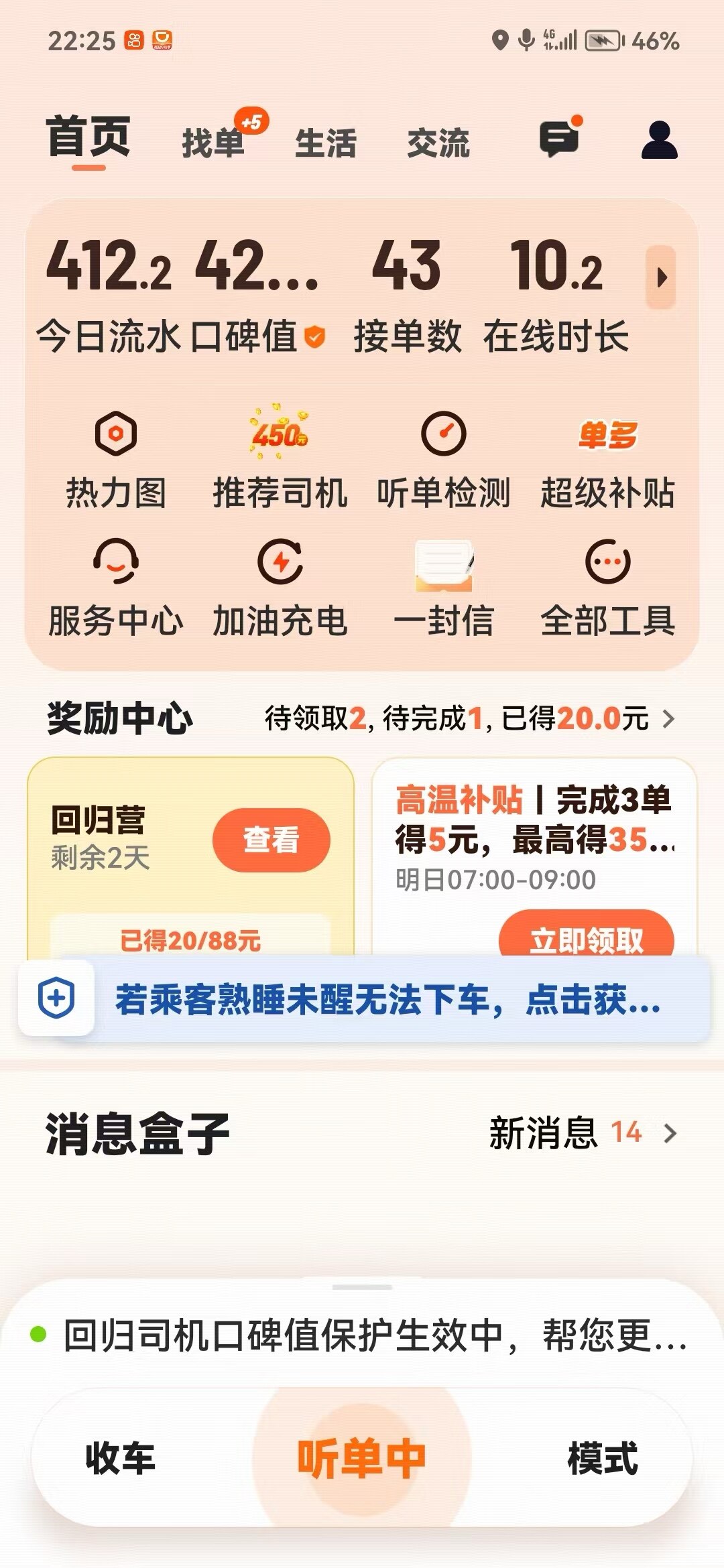724x1568 pixels.
Task: Open 热力图 heat map
Action: pyautogui.click(x=116, y=460)
